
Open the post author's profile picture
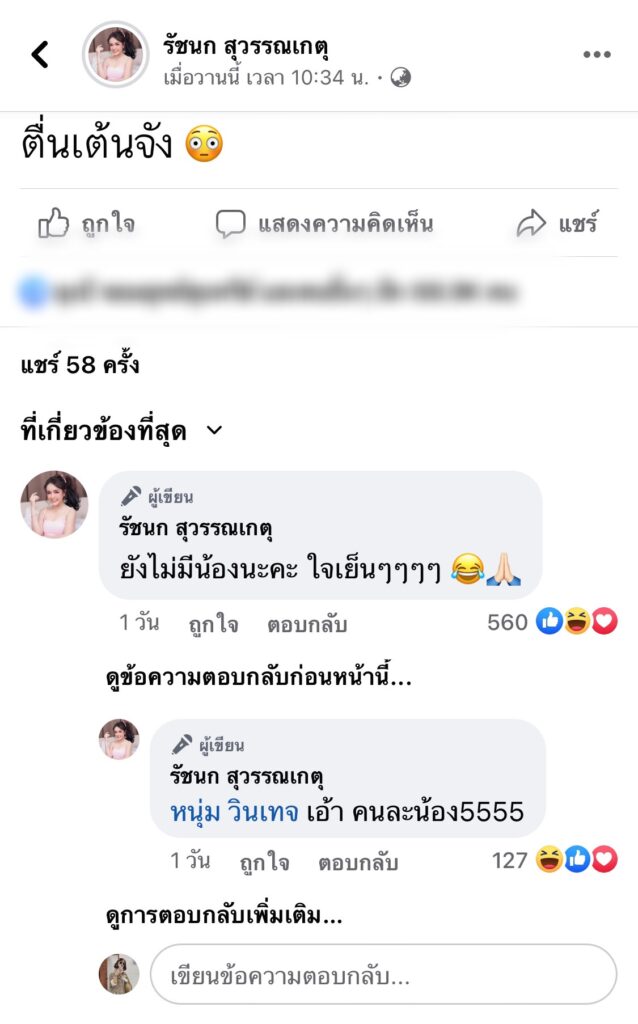pyautogui.click(x=116, y=54)
